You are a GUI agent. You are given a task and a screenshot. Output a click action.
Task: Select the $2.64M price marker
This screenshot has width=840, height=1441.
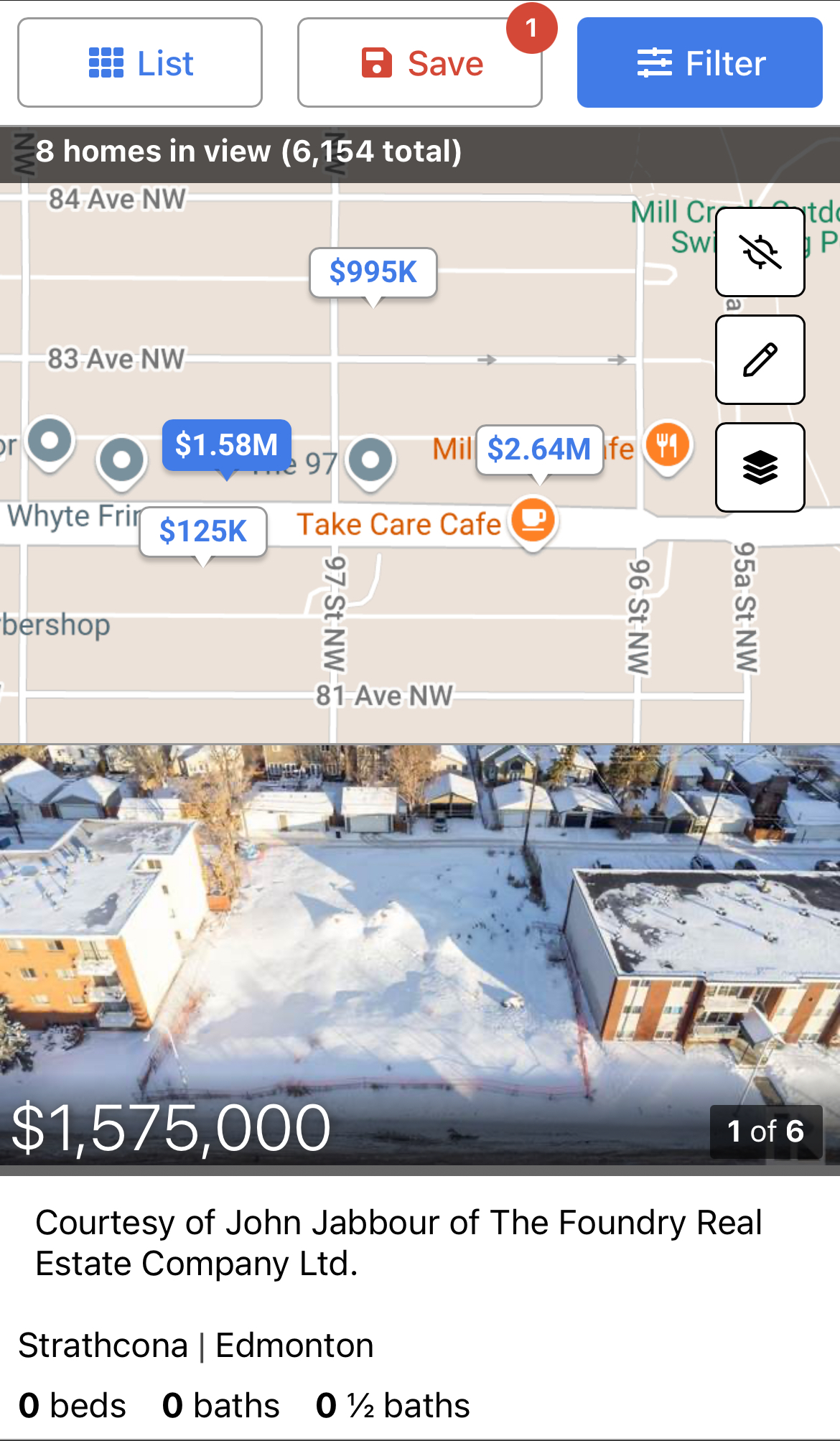[539, 449]
